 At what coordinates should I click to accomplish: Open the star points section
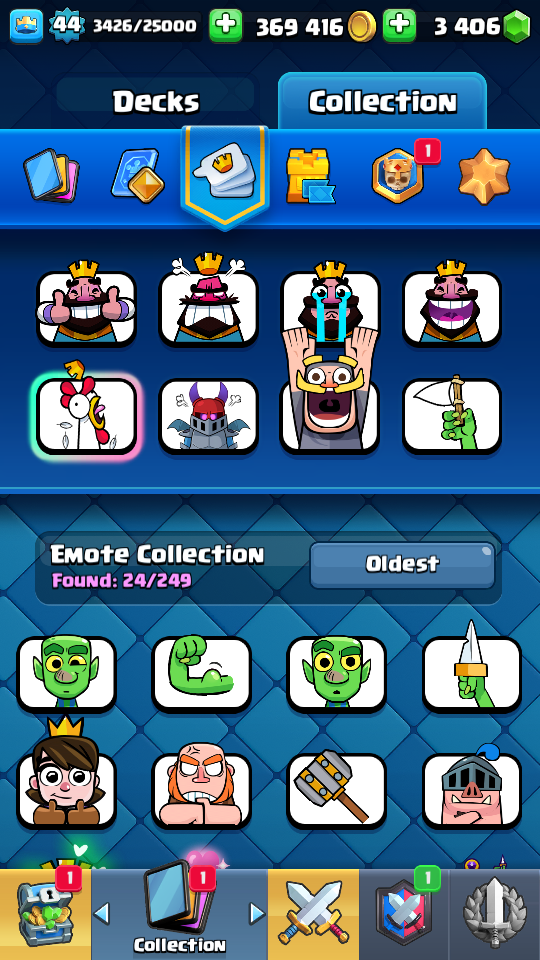pyautogui.click(x=484, y=176)
